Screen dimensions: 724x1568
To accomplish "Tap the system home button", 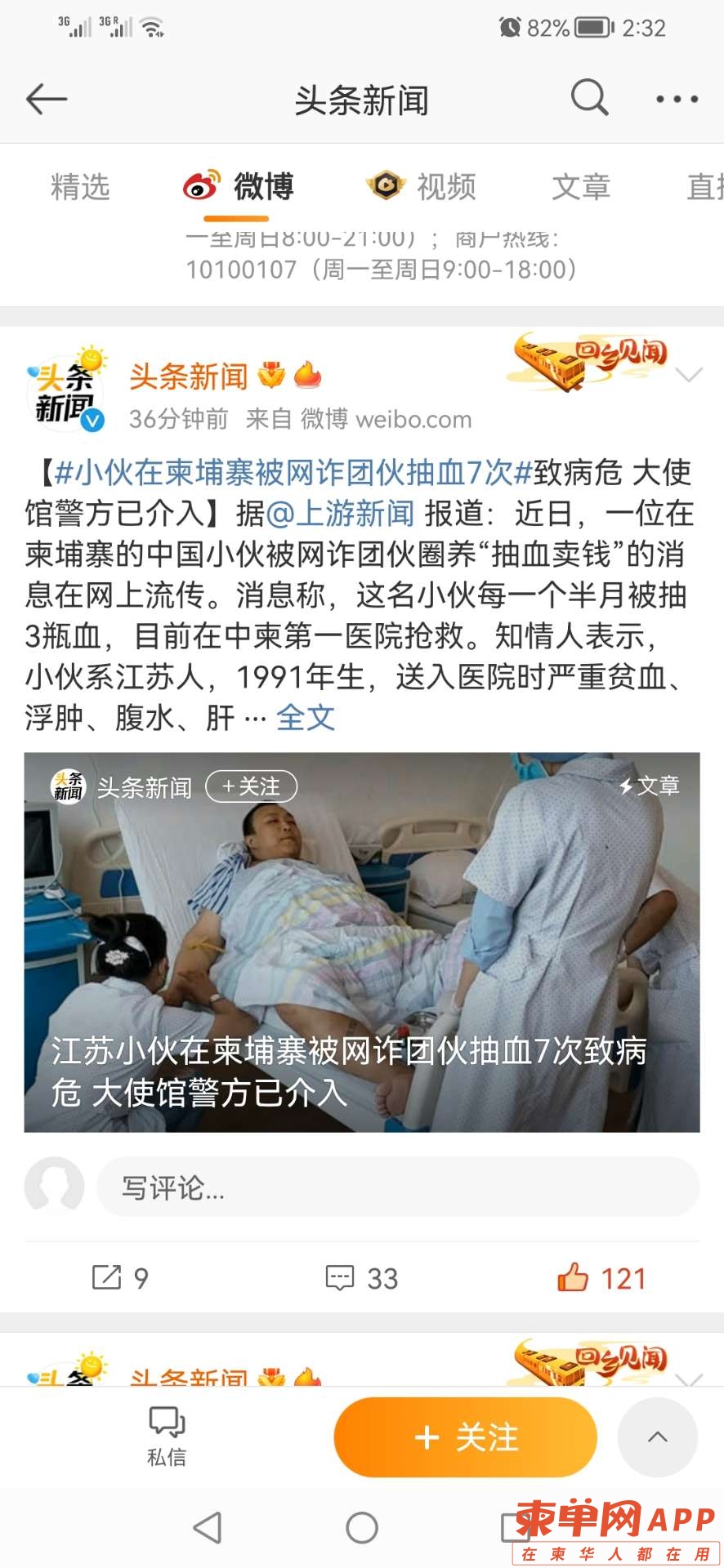I will pyautogui.click(x=361, y=1527).
